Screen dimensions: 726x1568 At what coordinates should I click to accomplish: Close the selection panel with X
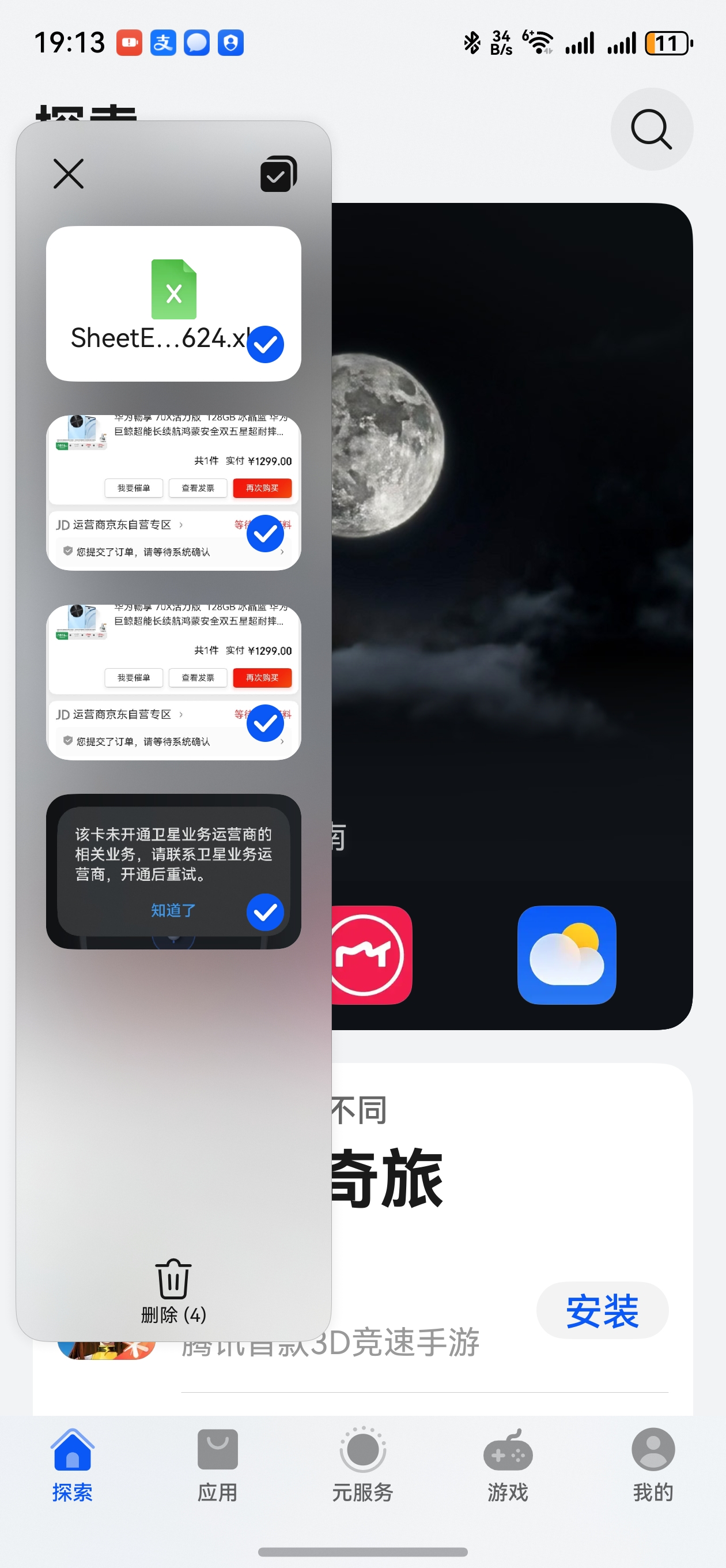(68, 174)
